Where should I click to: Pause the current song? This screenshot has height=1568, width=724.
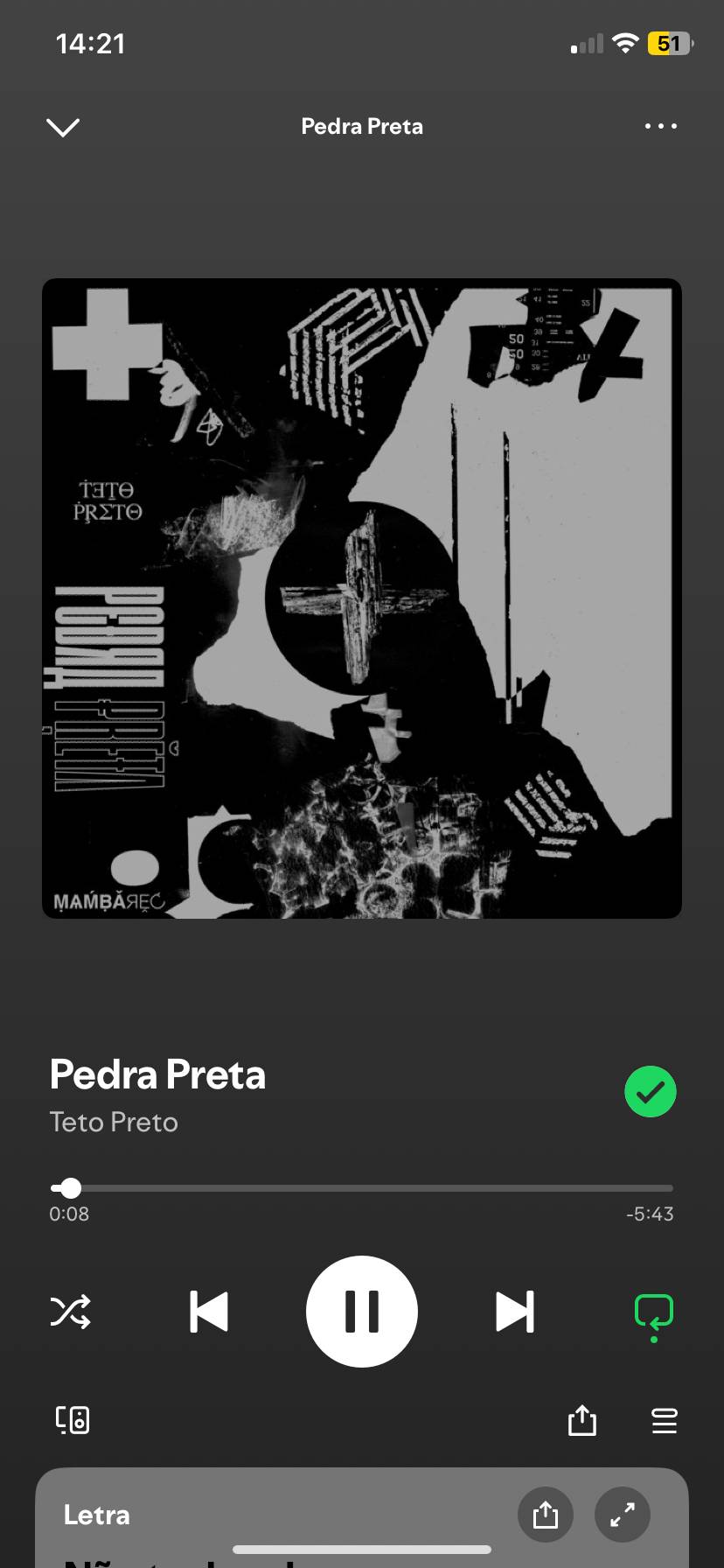362,1312
